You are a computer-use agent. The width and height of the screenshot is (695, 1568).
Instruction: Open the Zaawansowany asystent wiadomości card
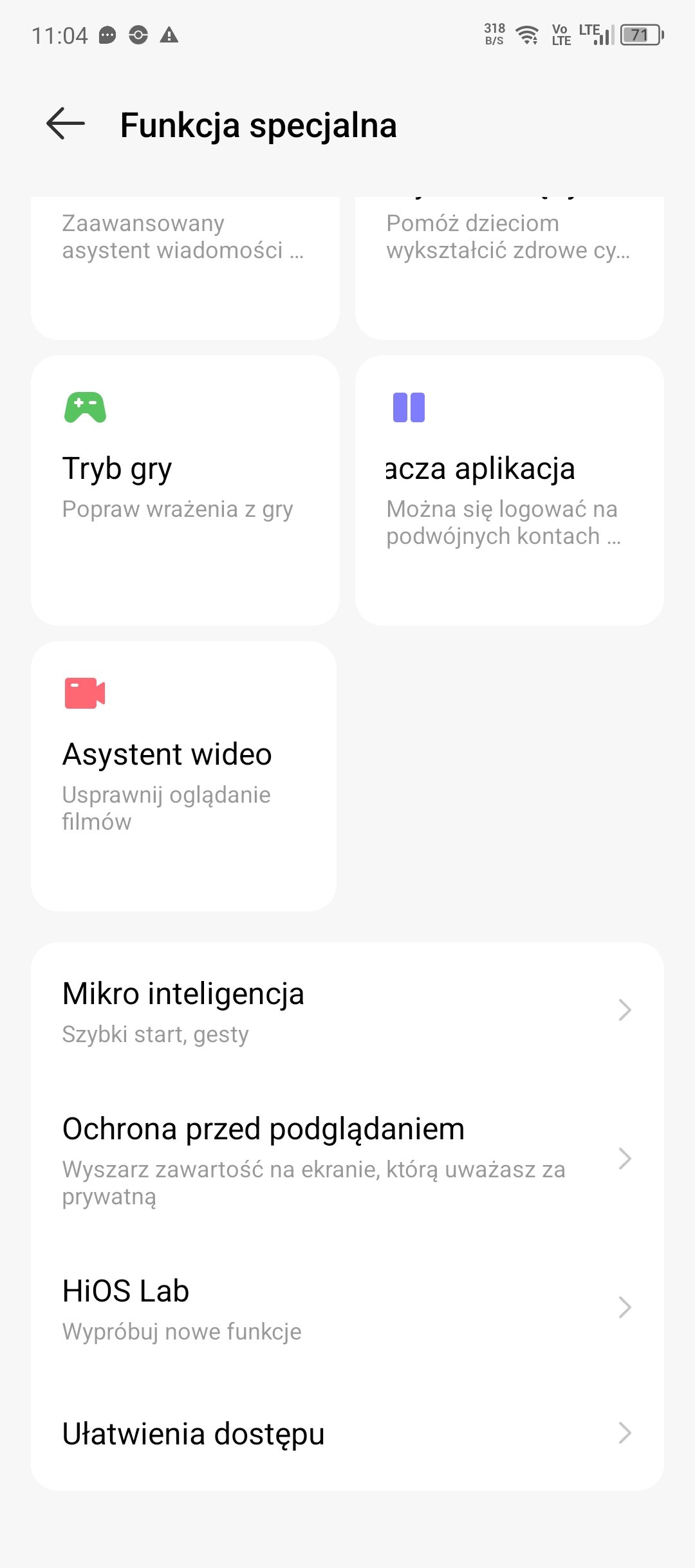[x=185, y=268]
